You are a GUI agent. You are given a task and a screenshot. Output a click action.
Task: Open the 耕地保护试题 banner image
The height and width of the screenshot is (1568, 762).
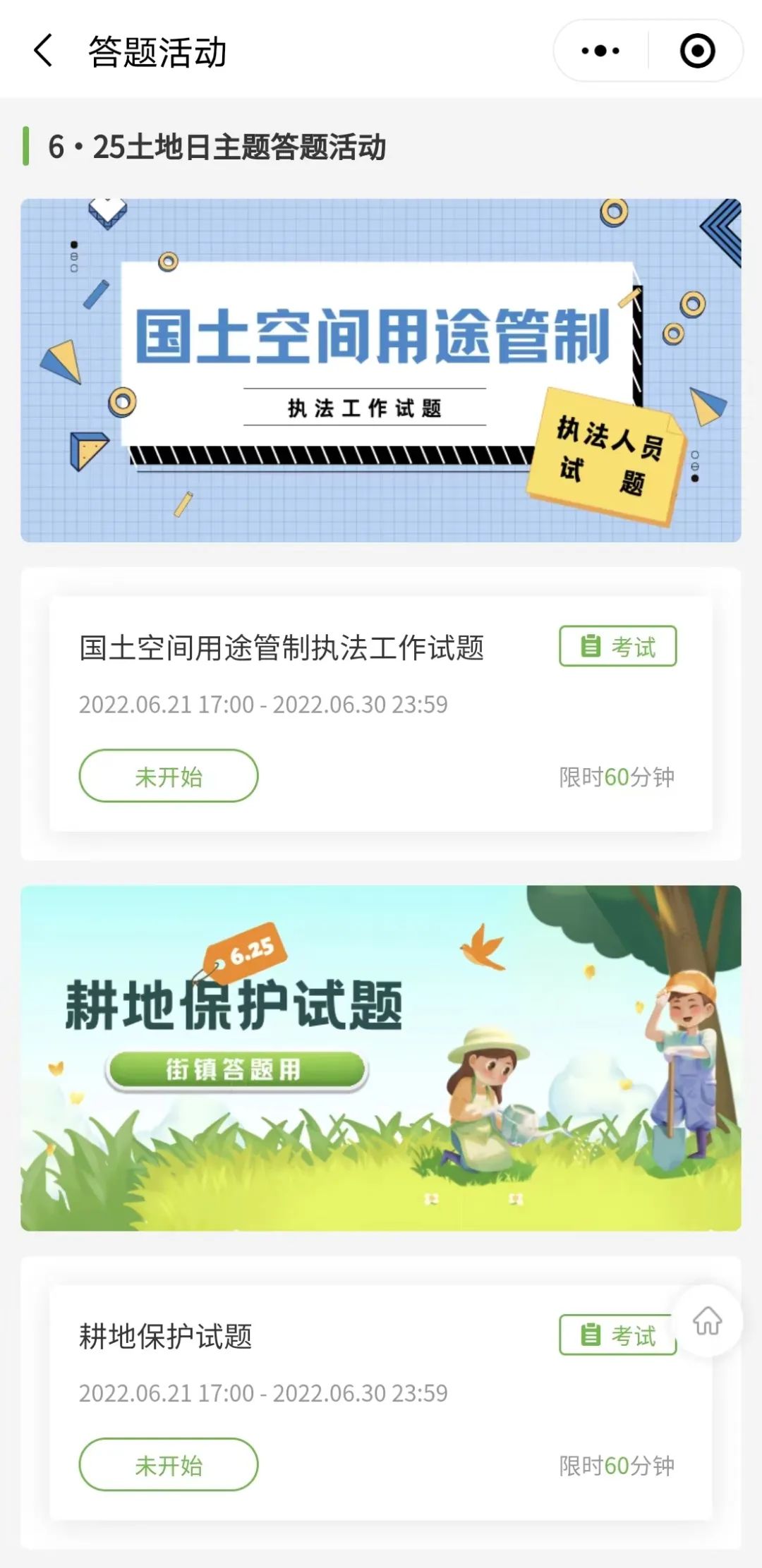click(381, 1058)
